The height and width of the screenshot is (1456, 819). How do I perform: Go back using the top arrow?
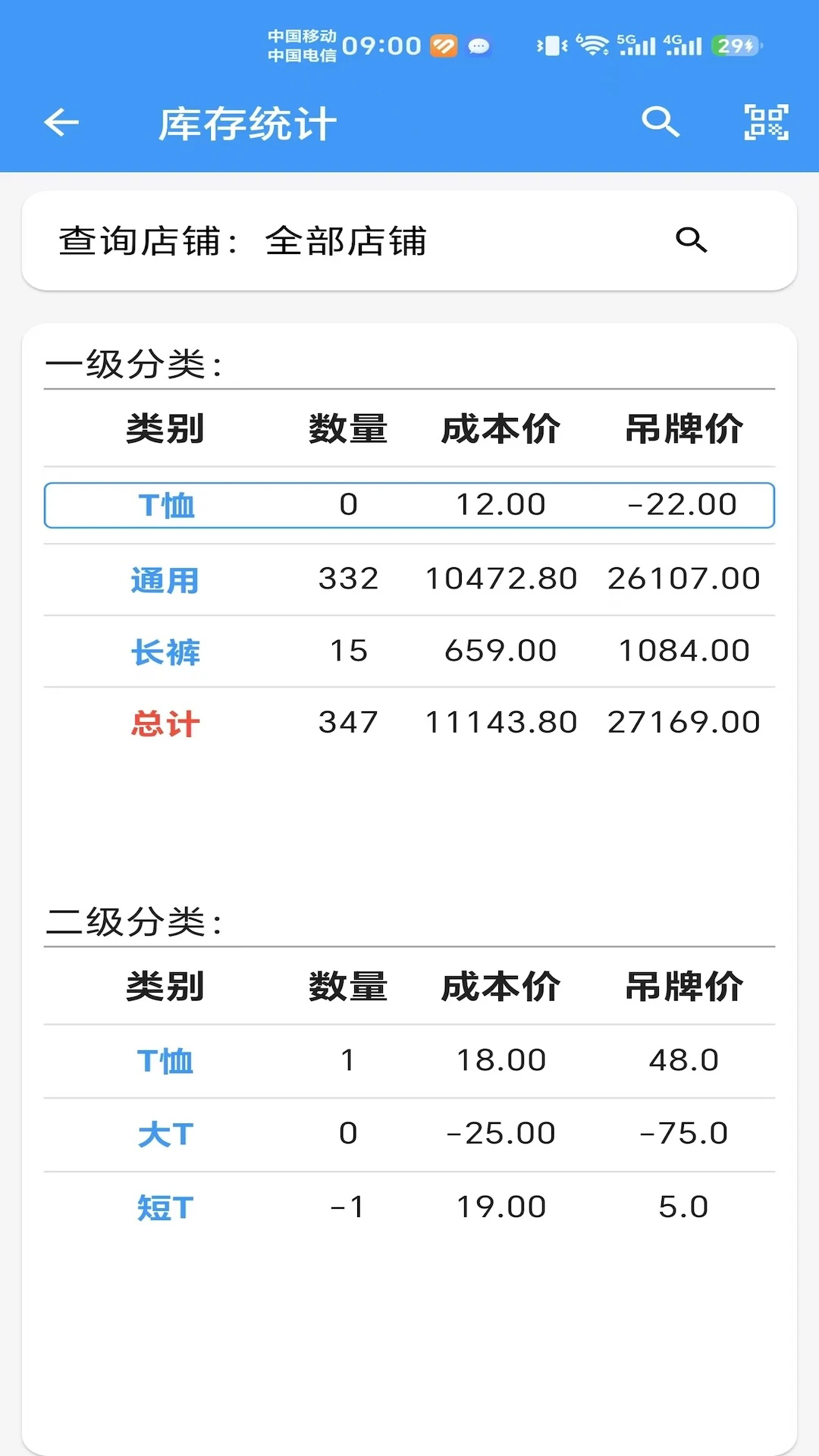tap(61, 122)
